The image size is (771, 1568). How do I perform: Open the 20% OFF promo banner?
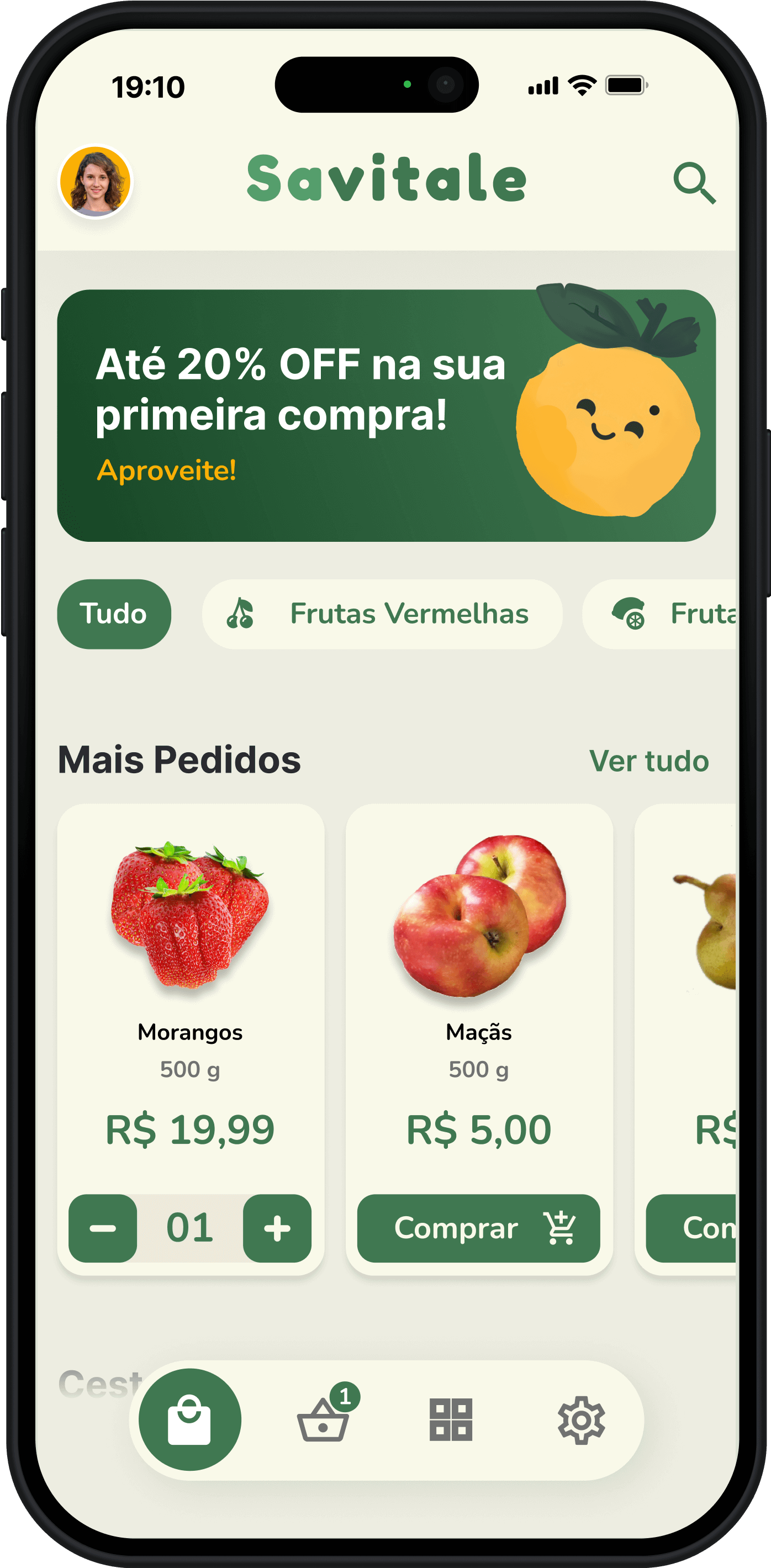click(386, 415)
